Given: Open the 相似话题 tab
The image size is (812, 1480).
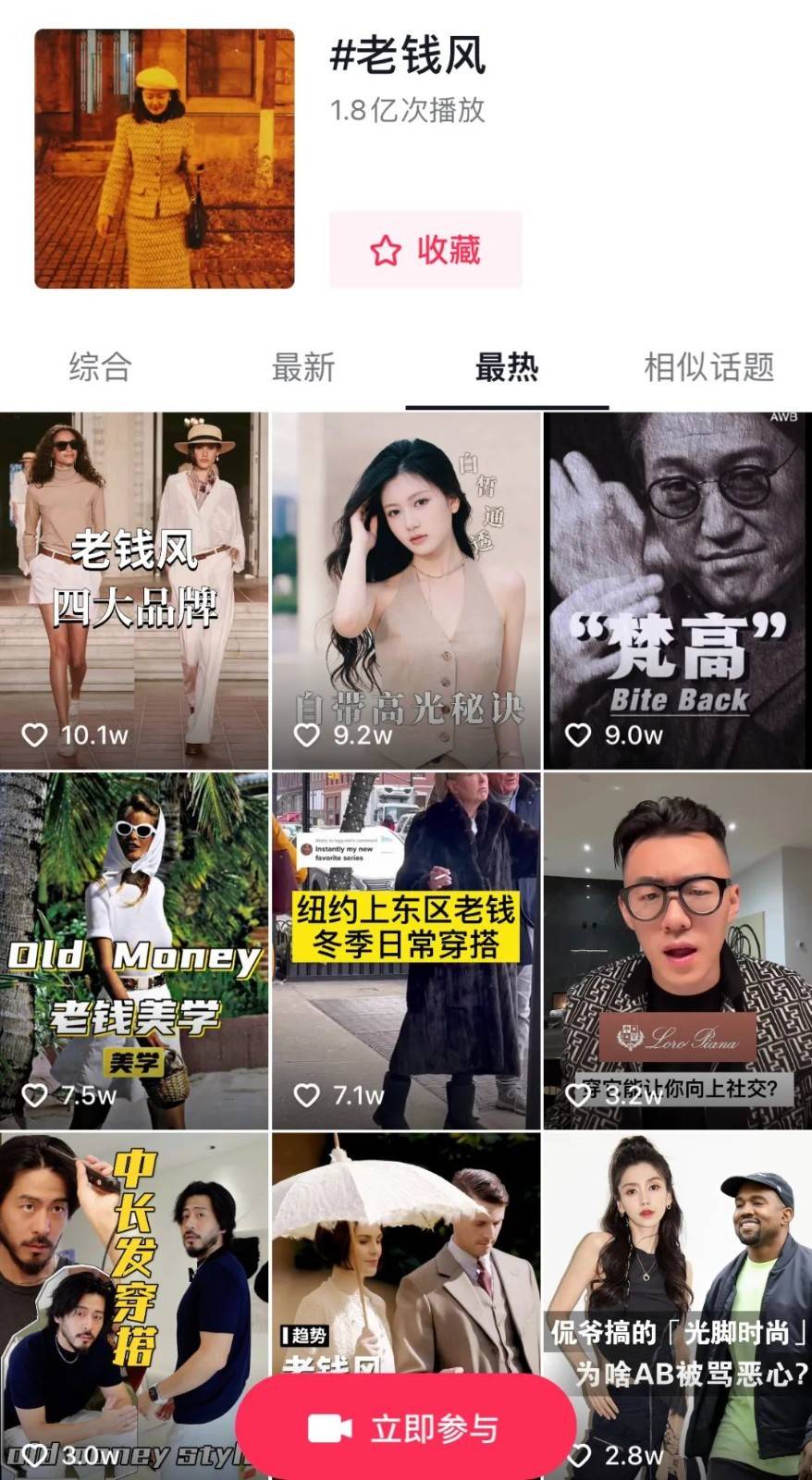Looking at the screenshot, I should tap(708, 367).
